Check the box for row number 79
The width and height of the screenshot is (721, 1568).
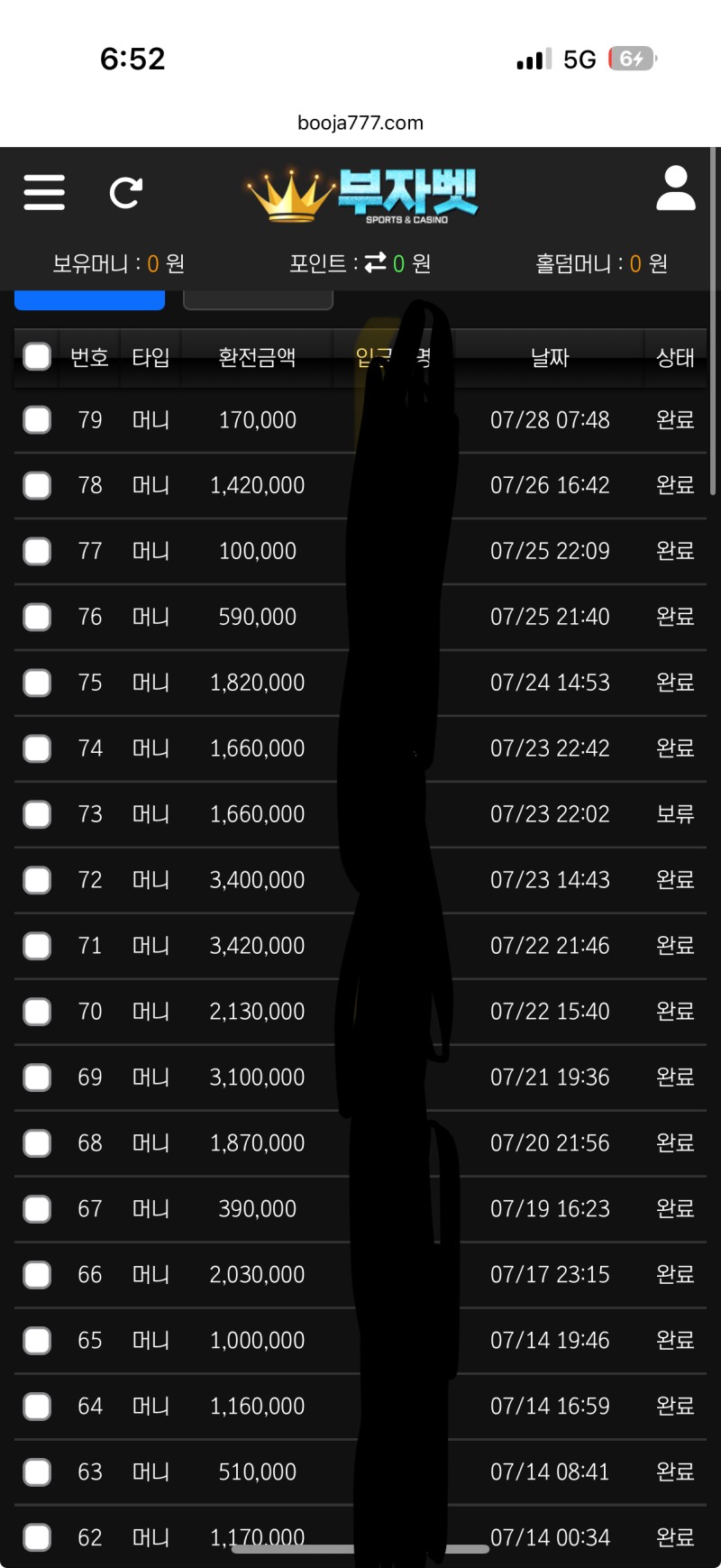37,419
